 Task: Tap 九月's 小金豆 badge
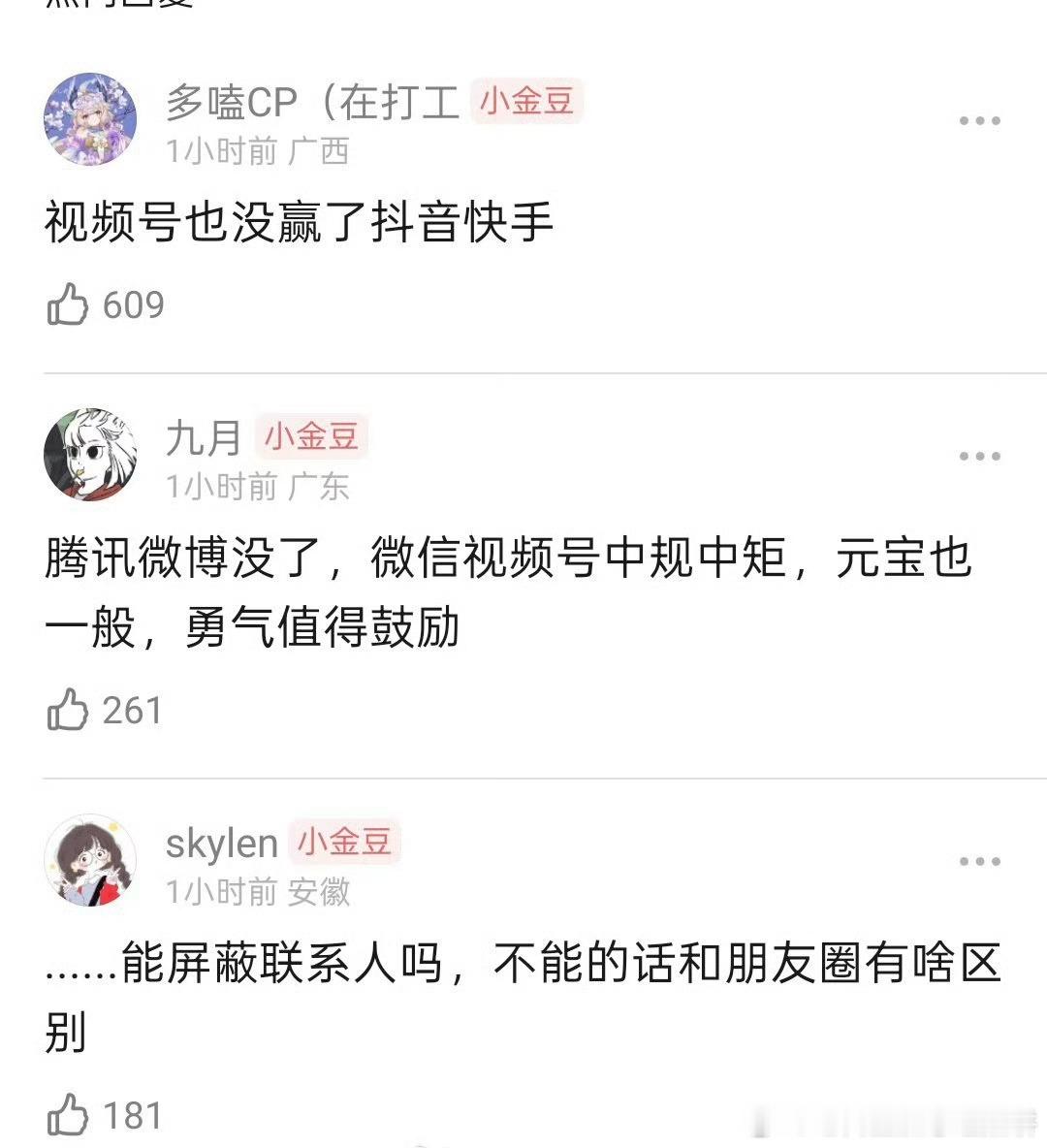(x=311, y=437)
